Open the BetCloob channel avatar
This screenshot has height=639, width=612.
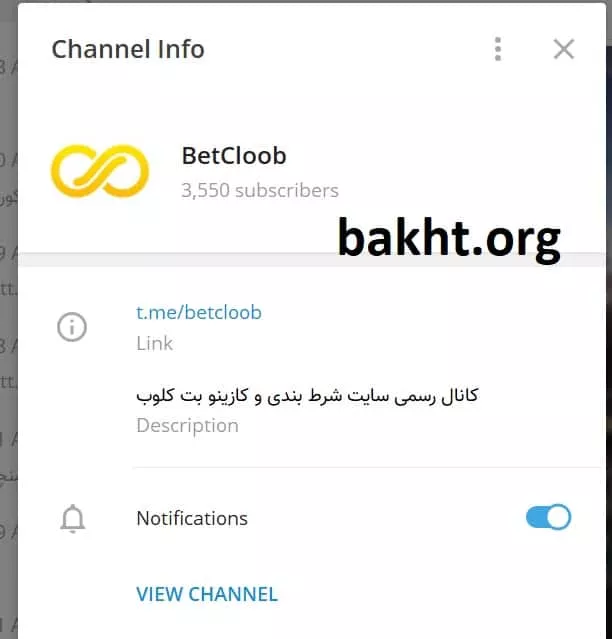pos(100,171)
